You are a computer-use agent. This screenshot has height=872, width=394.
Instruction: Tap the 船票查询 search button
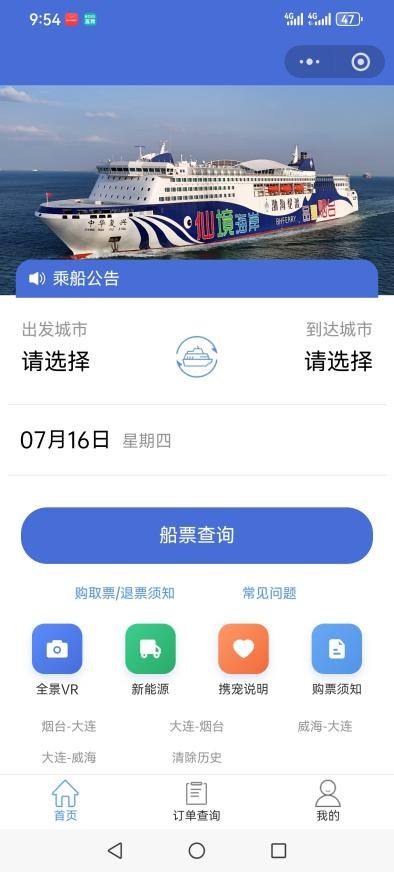(x=197, y=535)
